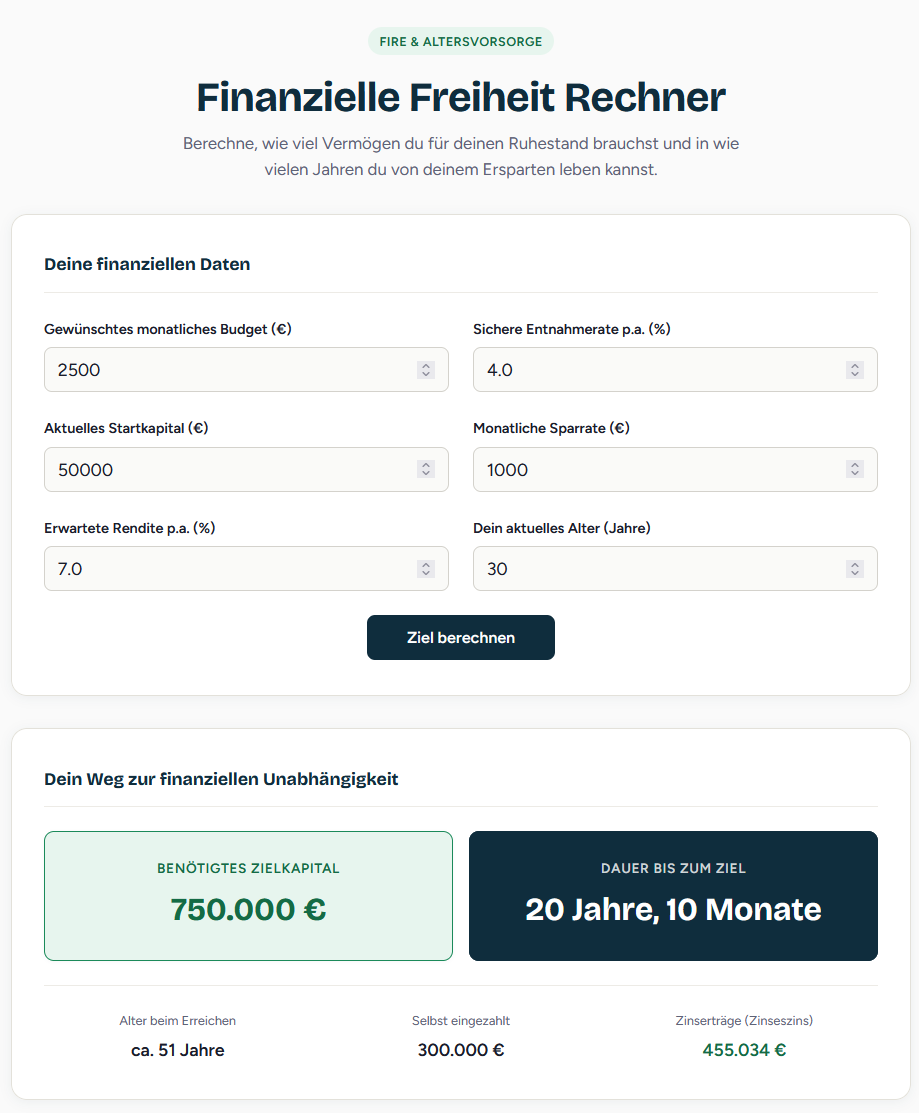Click the Alter beim Erreichen value
Image resolution: width=919 pixels, height=1113 pixels.
click(x=177, y=1050)
